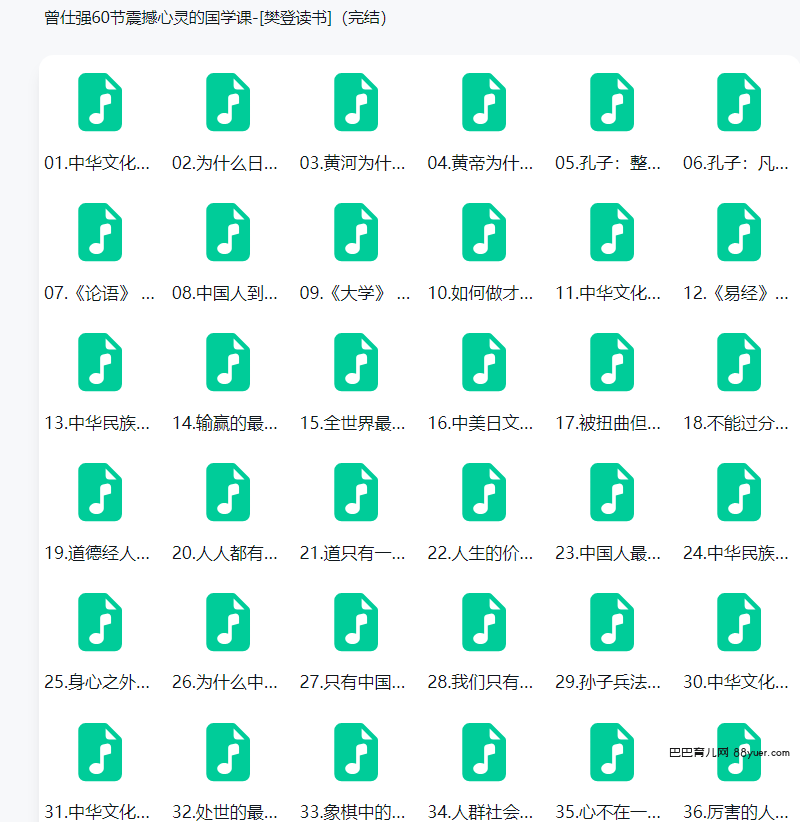
Task: Open file 27.只有中国
Action: point(355,623)
